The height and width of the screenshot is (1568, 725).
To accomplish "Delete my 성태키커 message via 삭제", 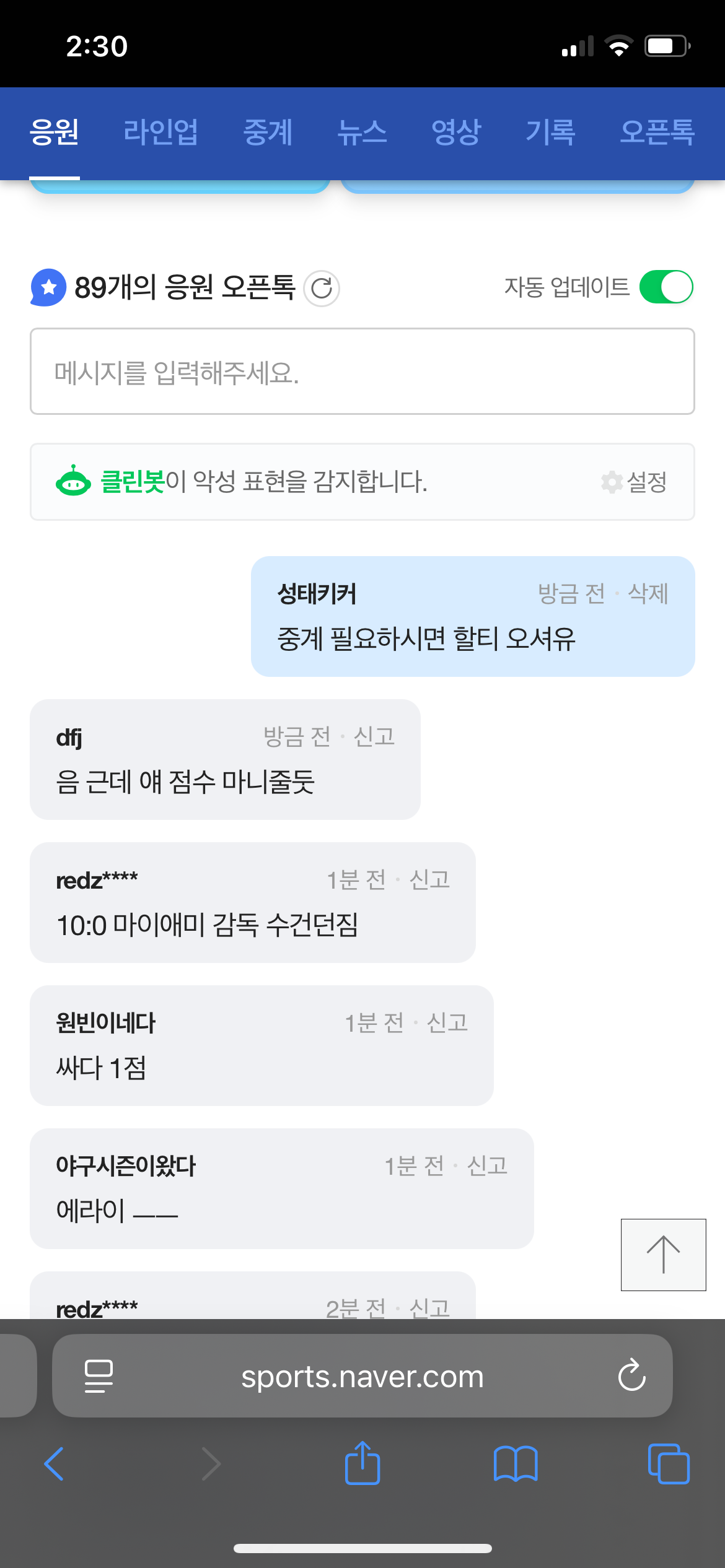I will [x=648, y=594].
